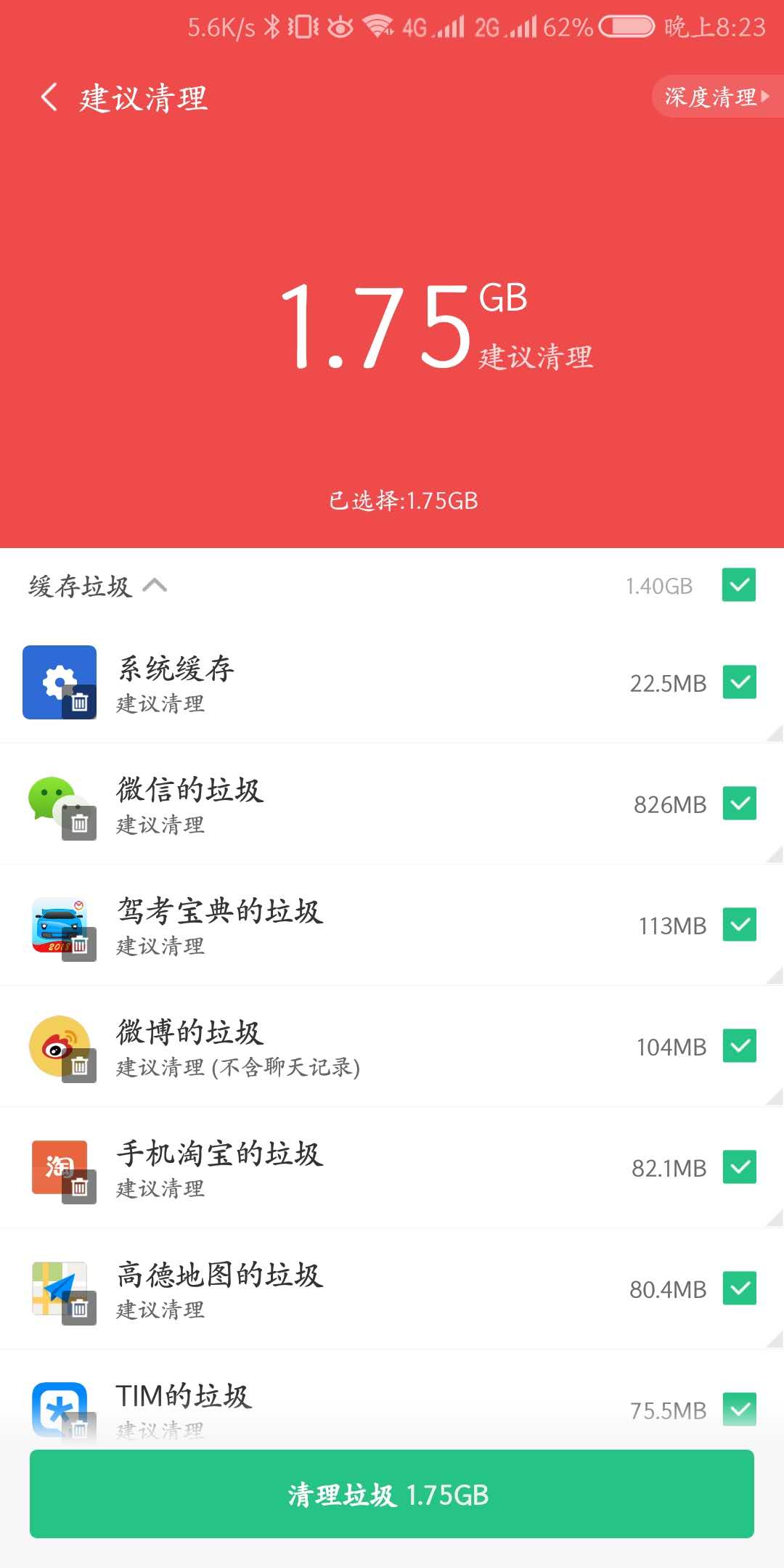The width and height of the screenshot is (784, 1568).
Task: Tap the 建议清理 title text
Action: coord(142,99)
